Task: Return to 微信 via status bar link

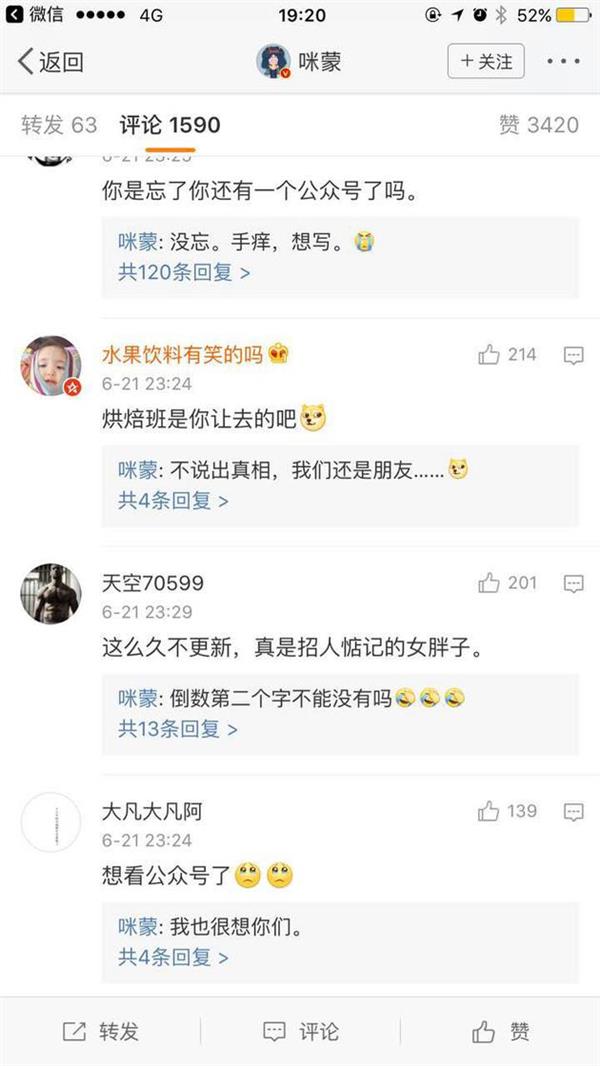Action: pyautogui.click(x=36, y=15)
